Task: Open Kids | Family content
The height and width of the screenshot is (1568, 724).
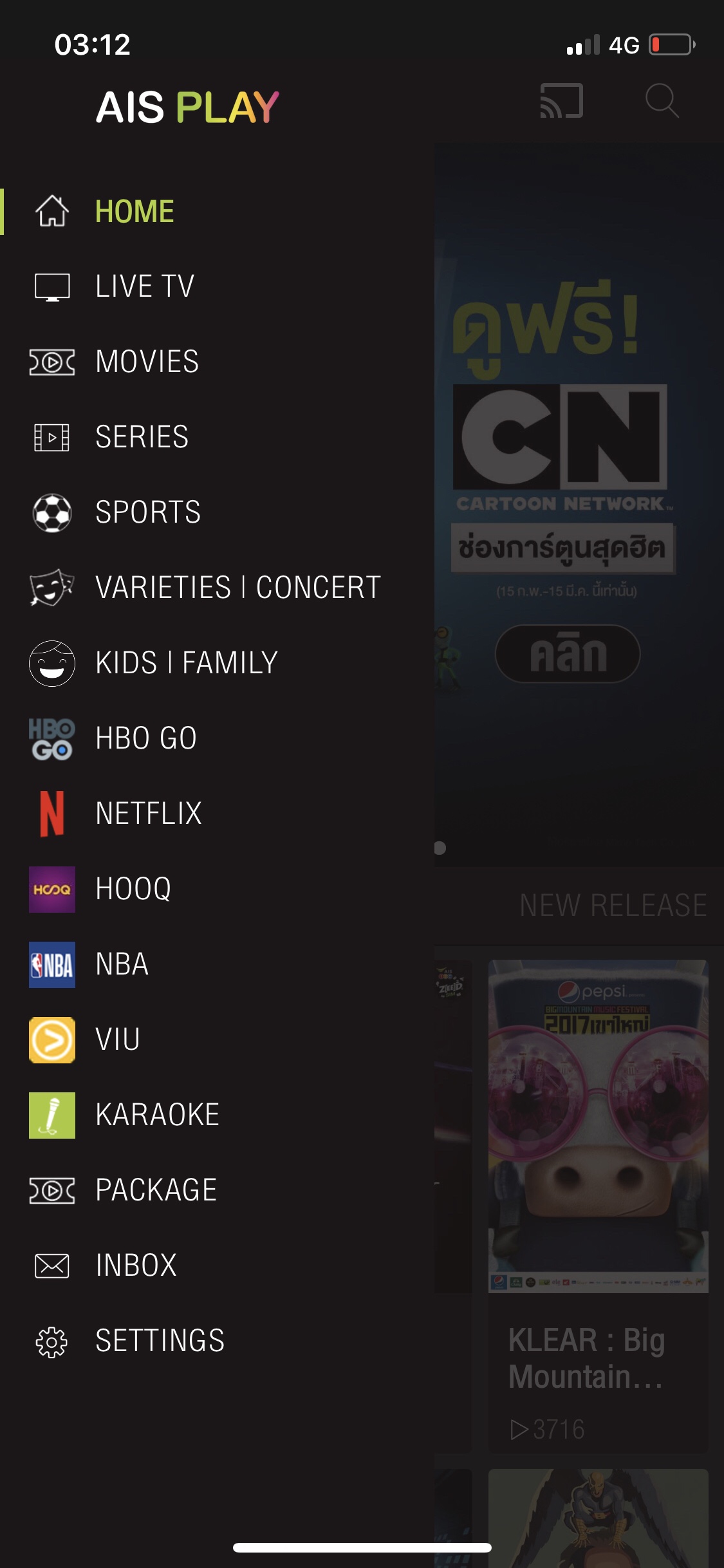Action: point(186,663)
